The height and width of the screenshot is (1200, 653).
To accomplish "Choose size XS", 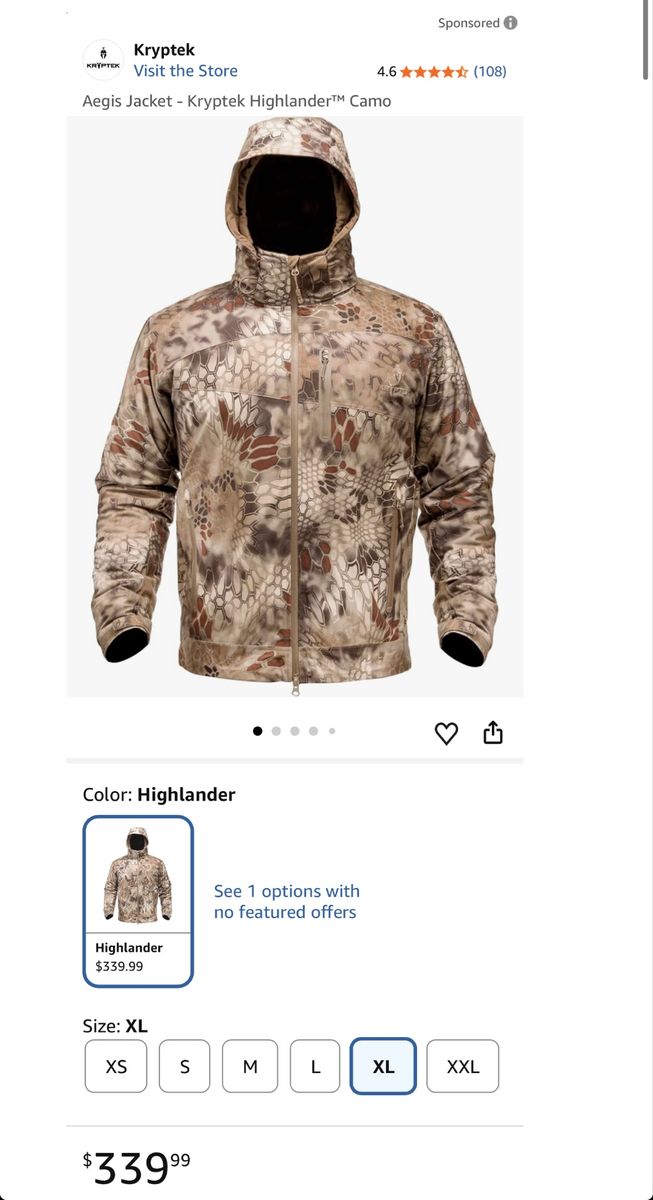I will click(116, 1067).
